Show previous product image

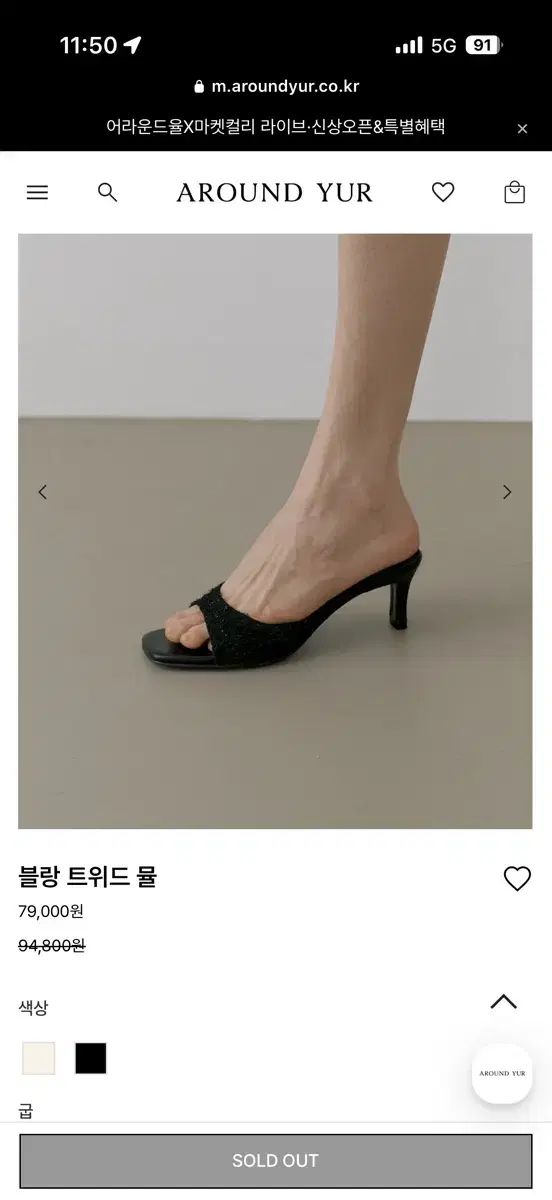[42, 492]
